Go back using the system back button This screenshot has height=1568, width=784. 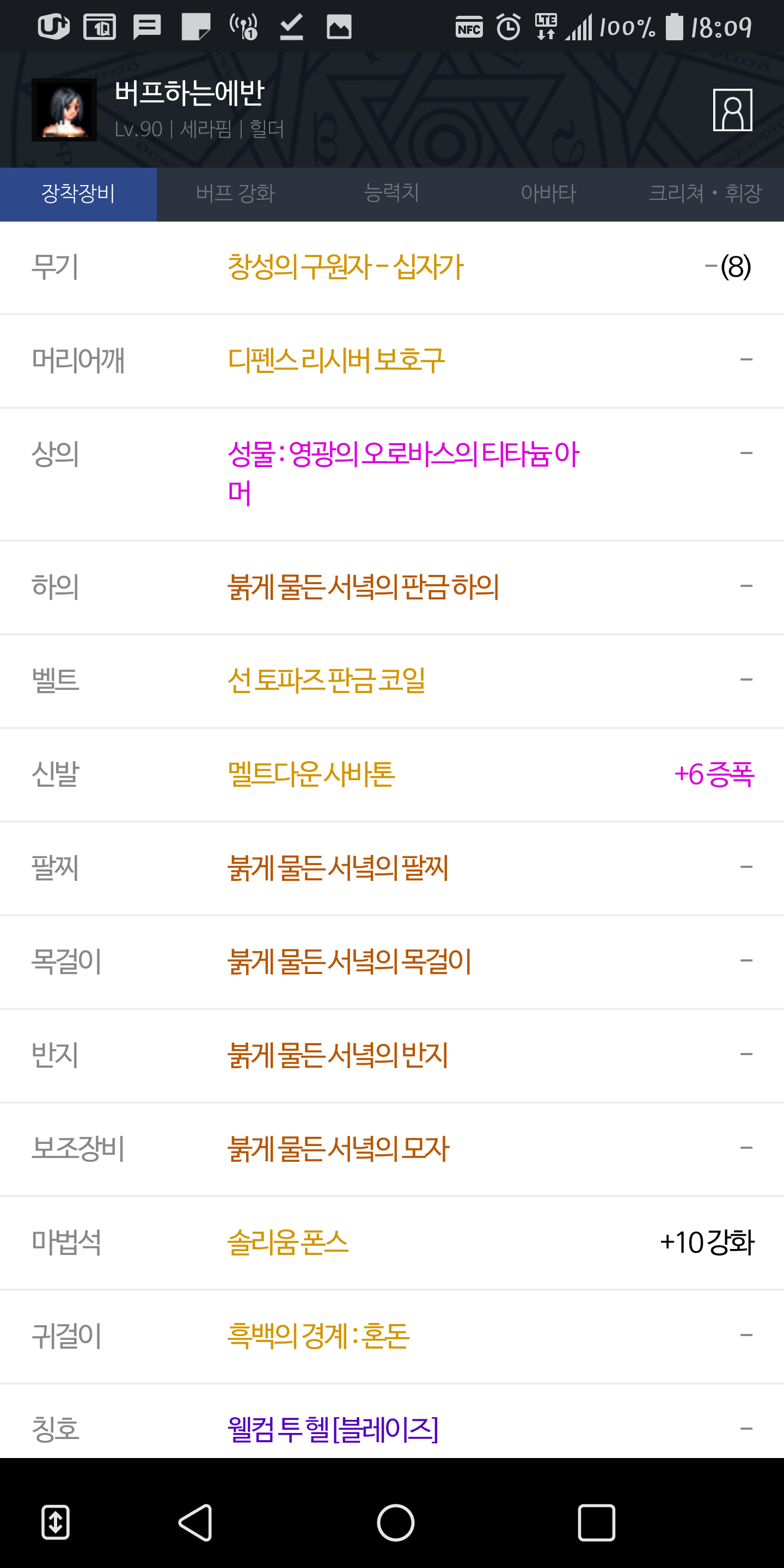pos(195,1523)
